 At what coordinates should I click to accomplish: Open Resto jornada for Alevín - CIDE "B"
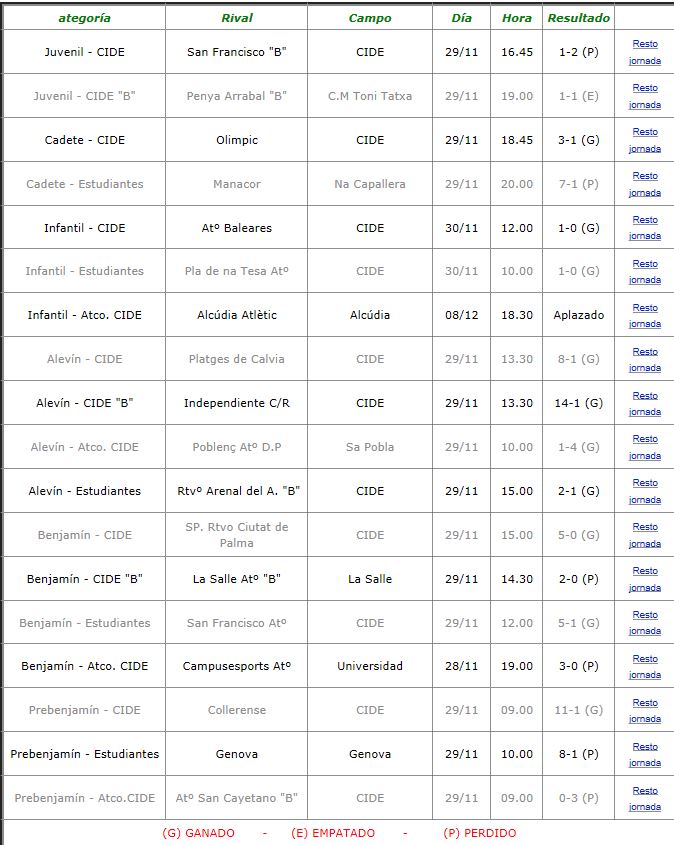click(645, 397)
